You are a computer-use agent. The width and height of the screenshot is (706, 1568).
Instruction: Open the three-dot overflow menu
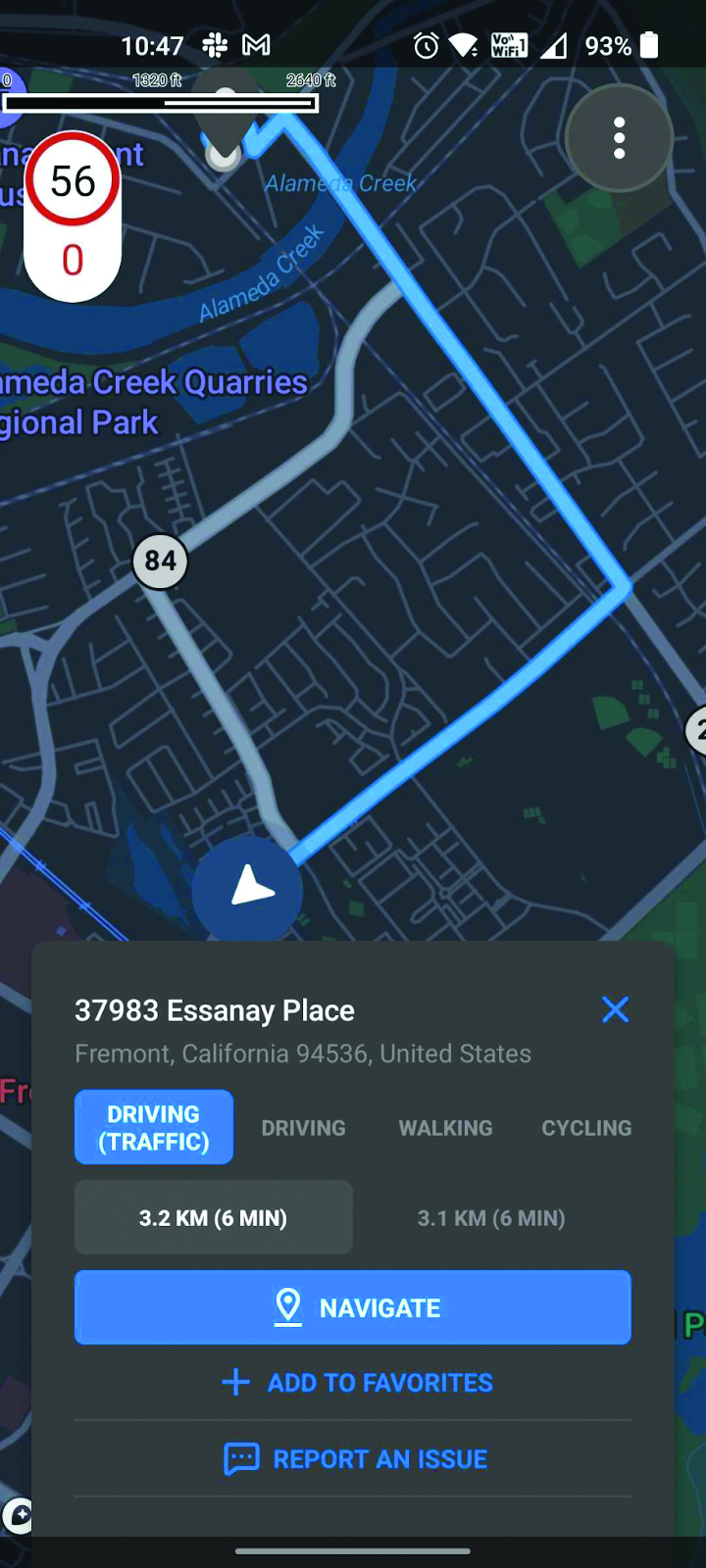(x=619, y=138)
